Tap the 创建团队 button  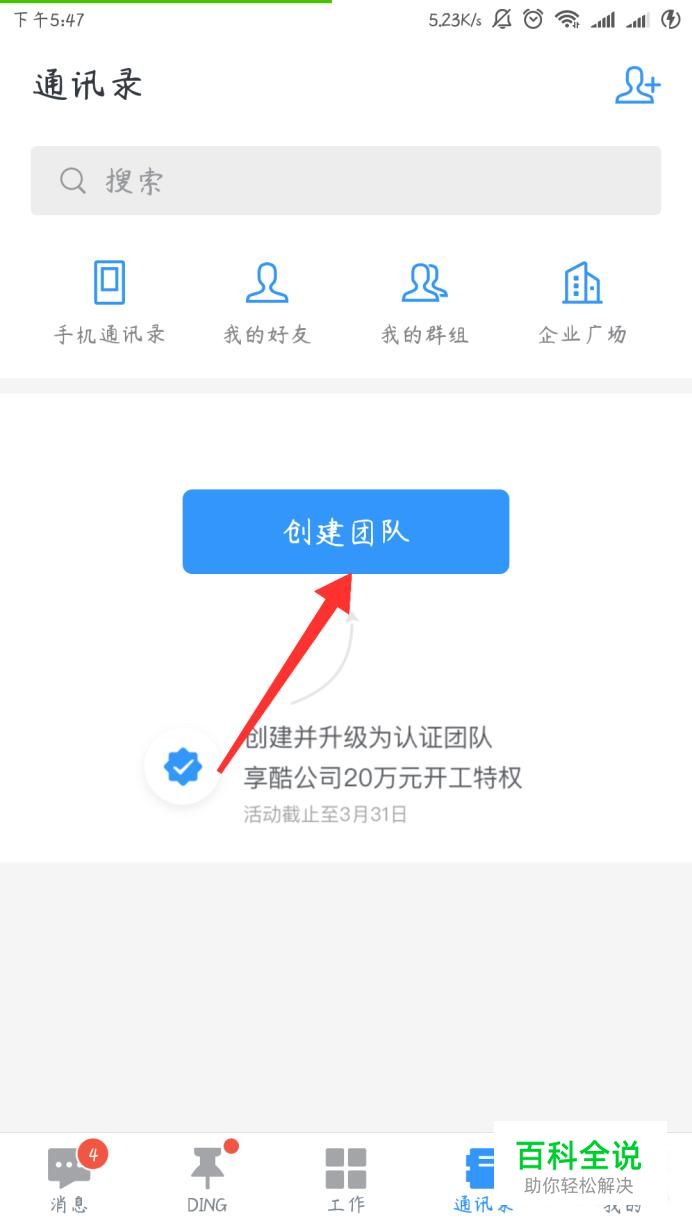tap(345, 531)
